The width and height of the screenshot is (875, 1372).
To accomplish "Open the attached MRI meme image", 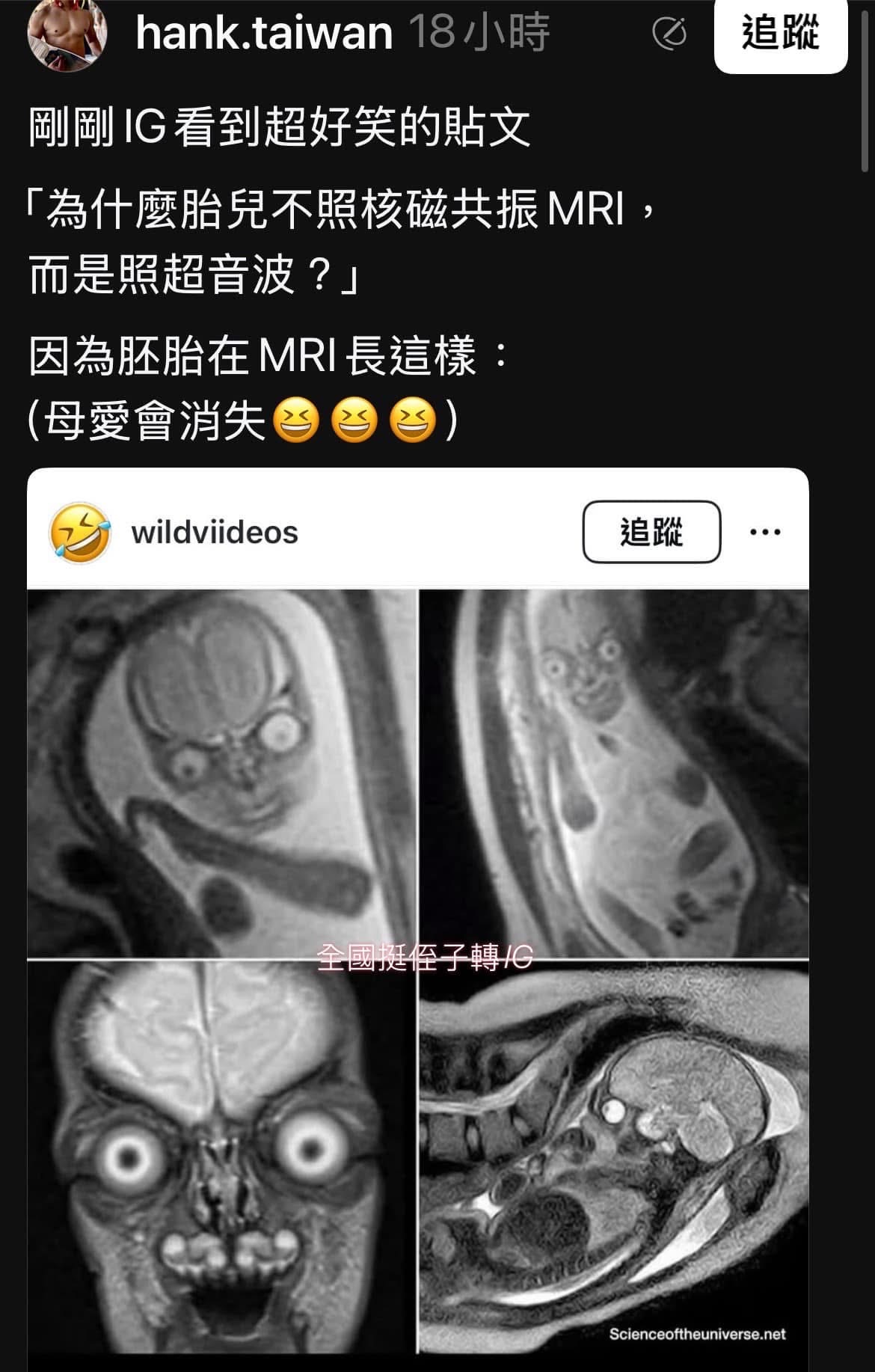I will pos(417,973).
